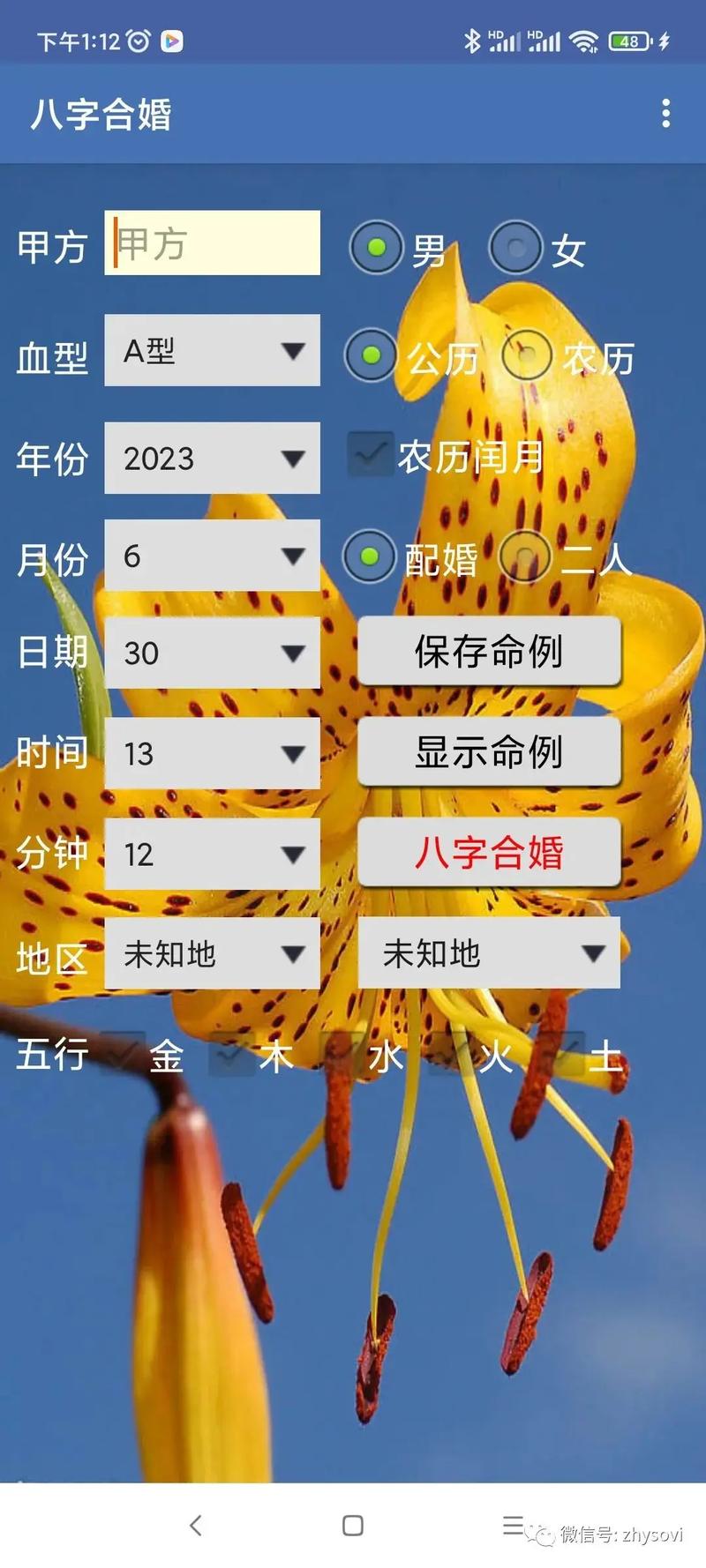
Task: Select the 配婚 mode option
Action: pos(370,556)
